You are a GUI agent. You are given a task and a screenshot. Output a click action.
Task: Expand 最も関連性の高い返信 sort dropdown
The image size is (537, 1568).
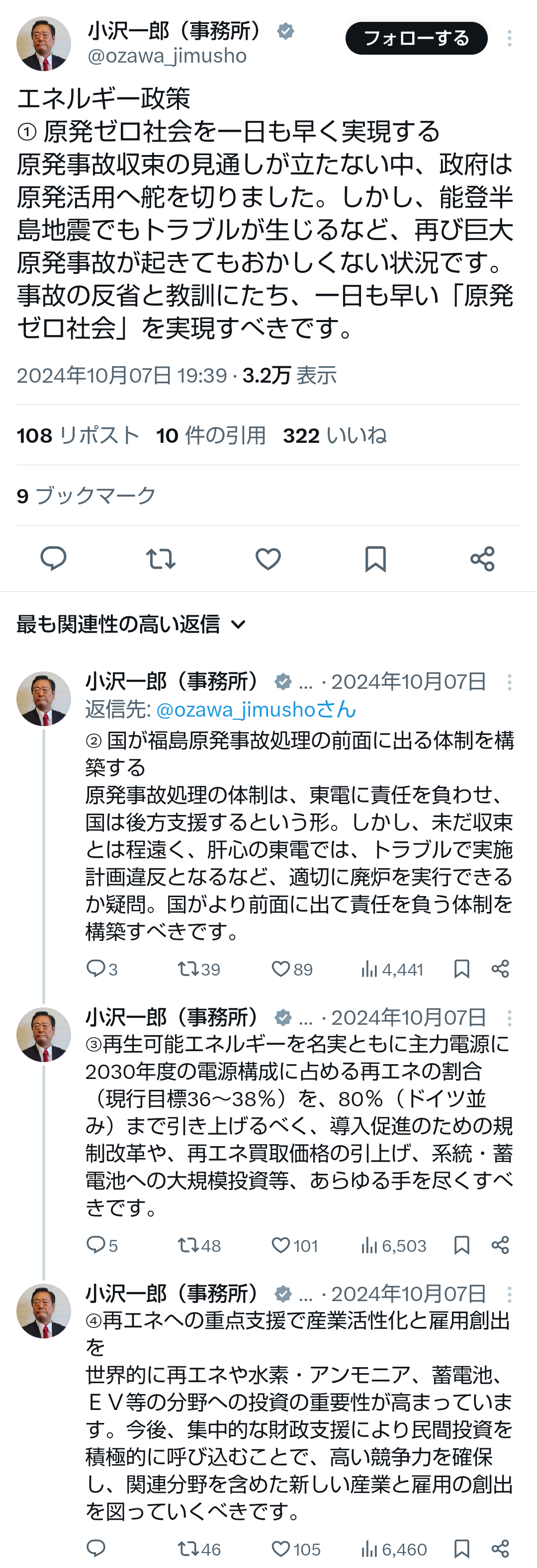click(131, 624)
